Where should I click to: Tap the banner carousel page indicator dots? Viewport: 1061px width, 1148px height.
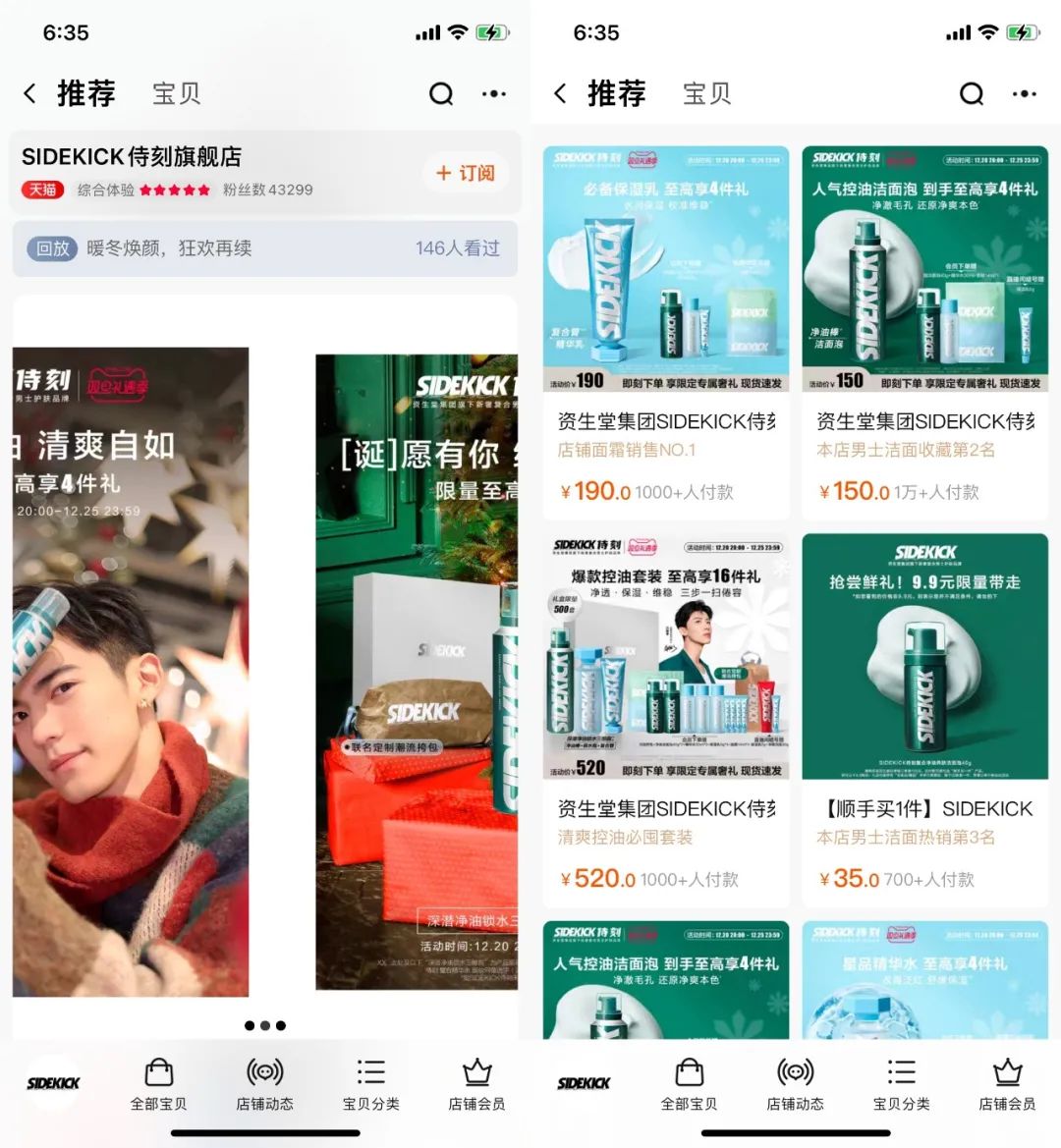265,1025
